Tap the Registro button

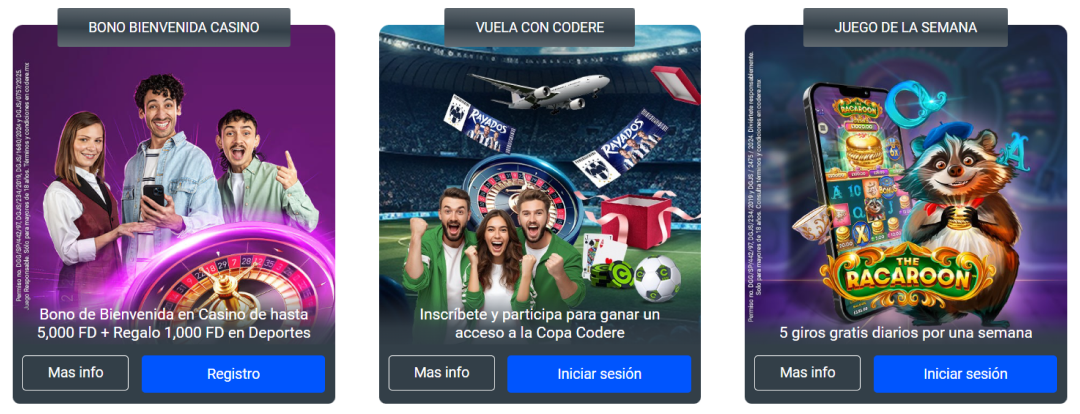(233, 374)
